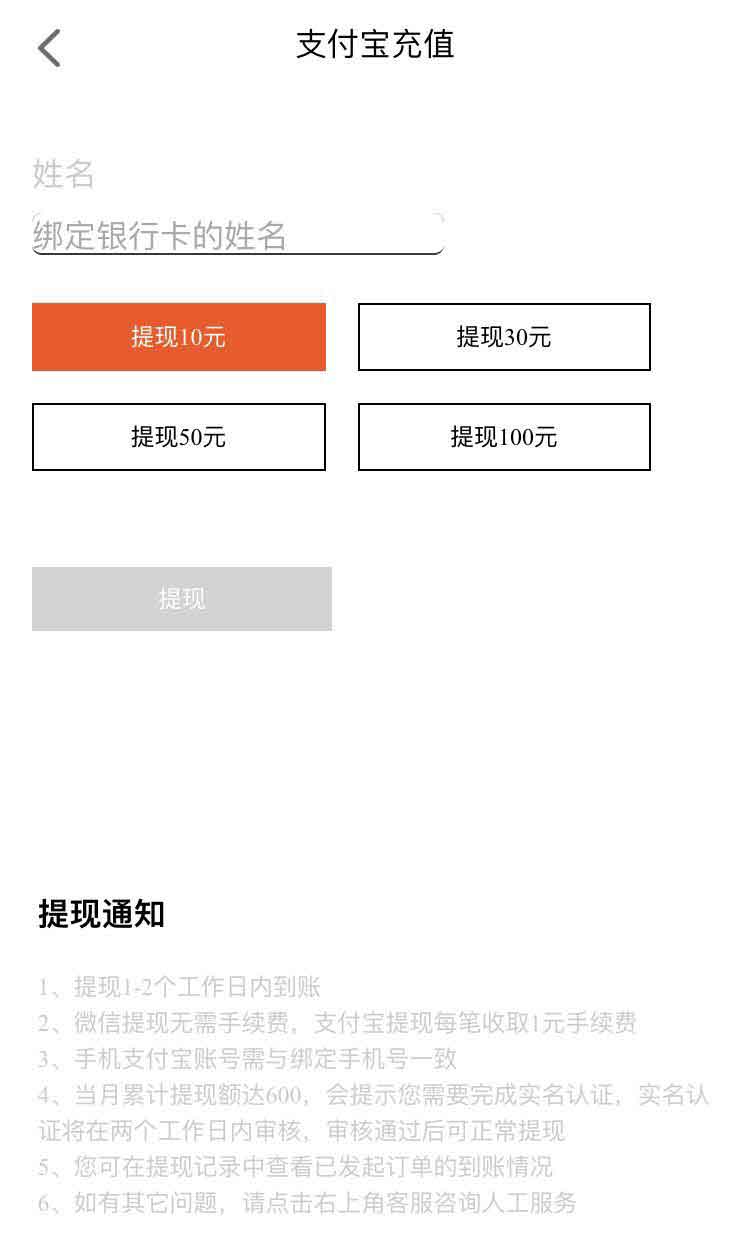This screenshot has width=750, height=1242.
Task: Tap the name input field
Action: pos(238,234)
